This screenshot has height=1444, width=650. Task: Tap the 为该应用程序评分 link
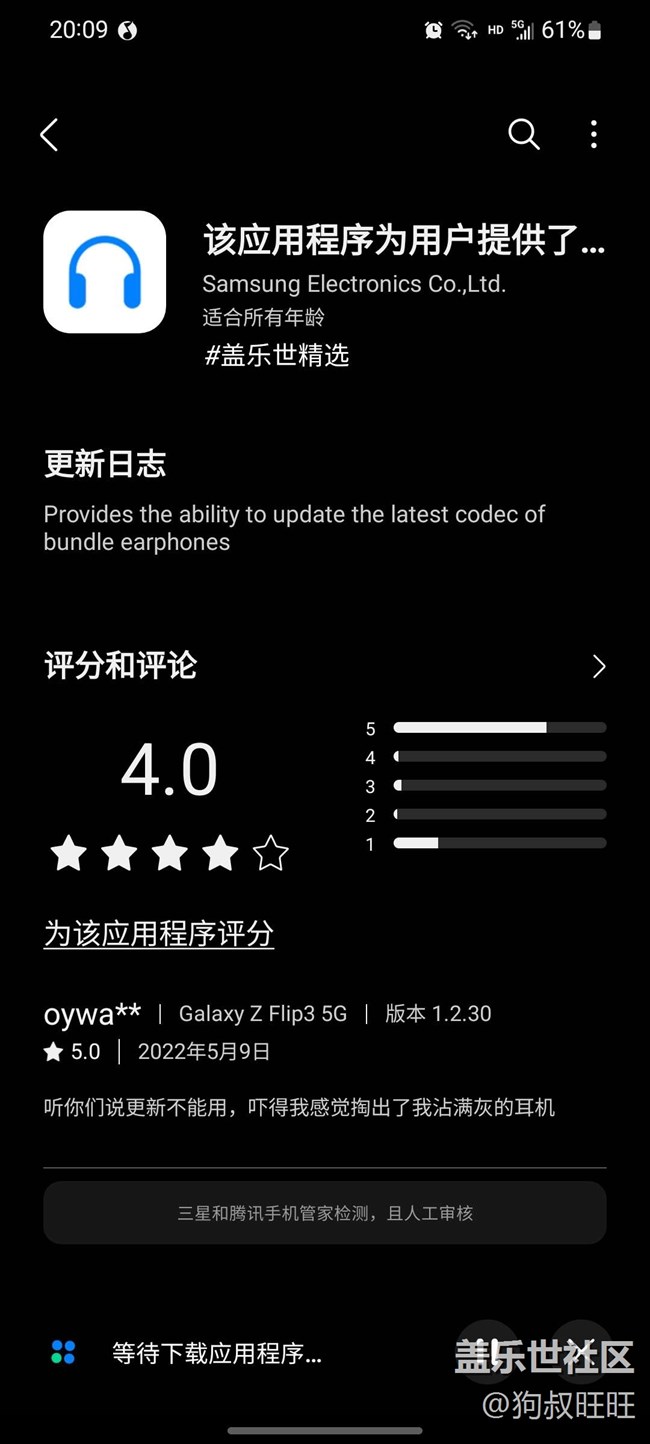coord(159,934)
